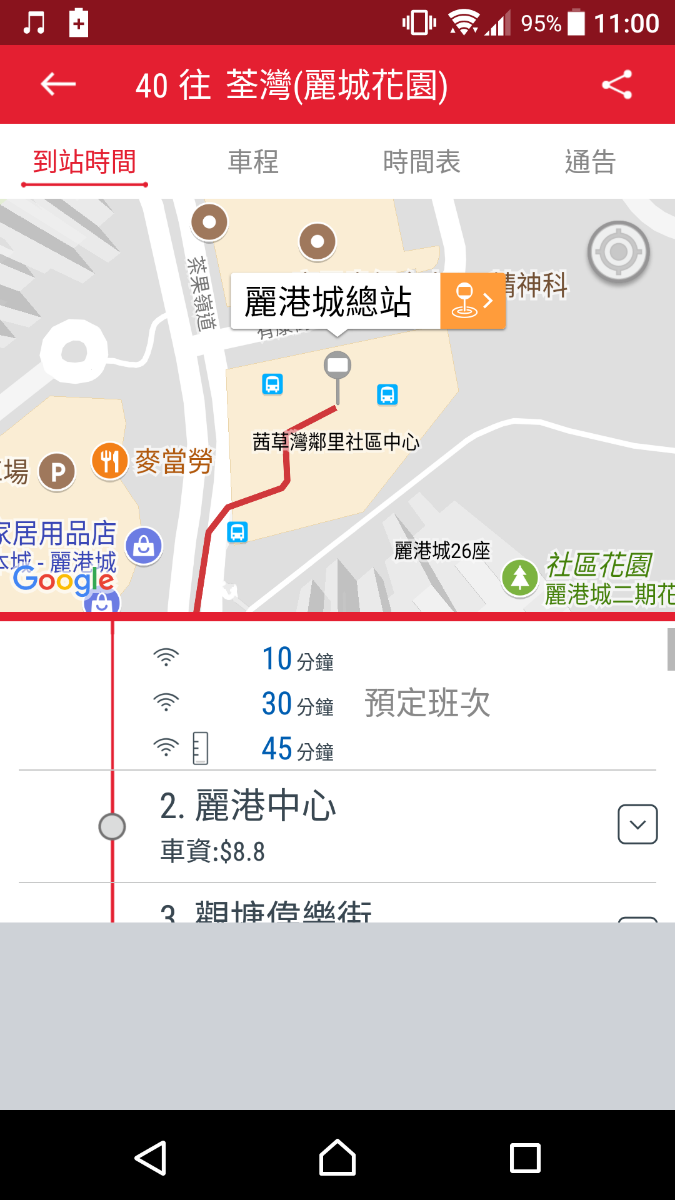Tap orange navigate button beside 麗港城總站
Viewport: 675px width, 1200px height.
click(473, 301)
